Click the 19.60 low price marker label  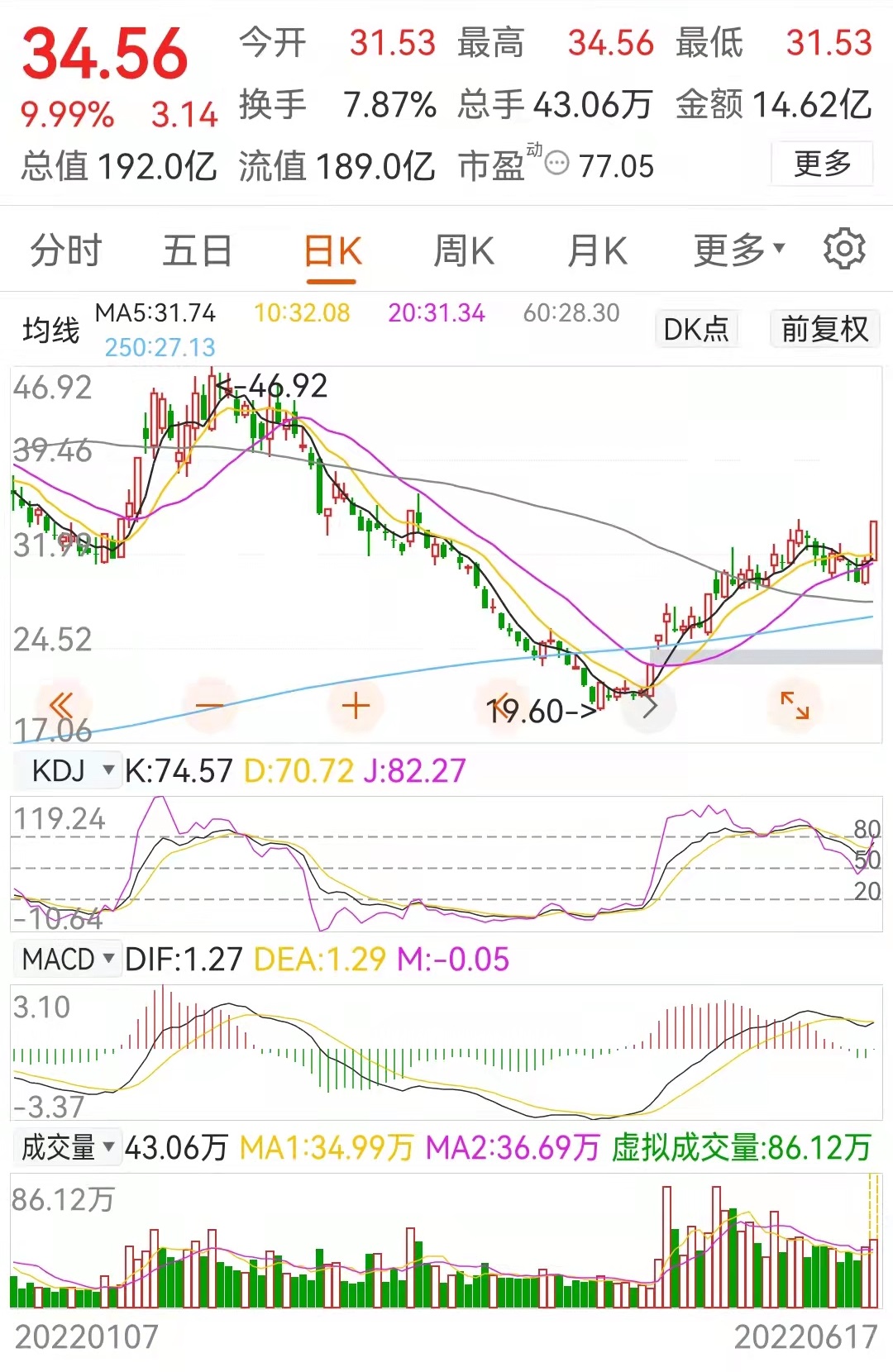tap(542, 709)
